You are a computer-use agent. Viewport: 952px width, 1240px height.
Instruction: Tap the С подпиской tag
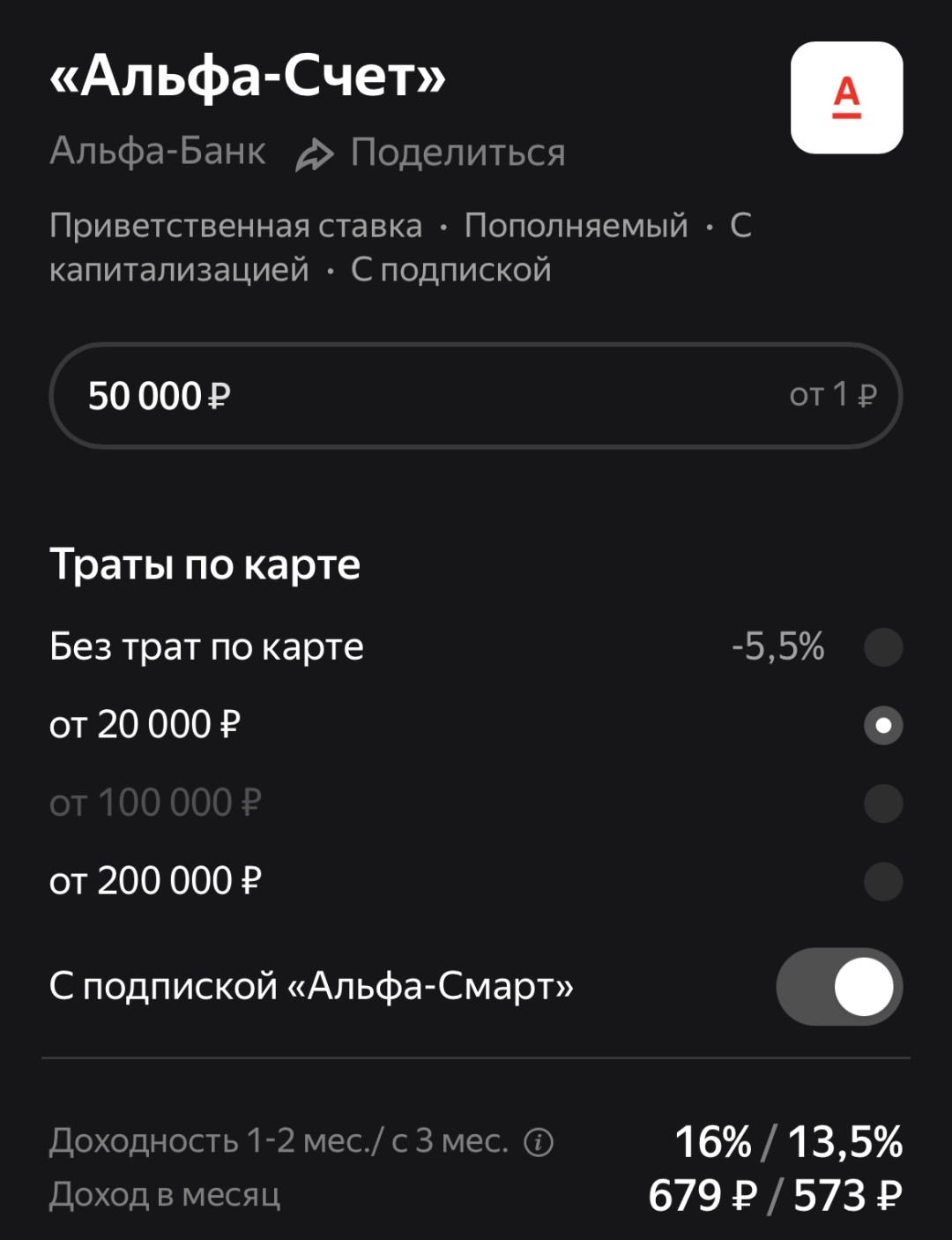451,269
